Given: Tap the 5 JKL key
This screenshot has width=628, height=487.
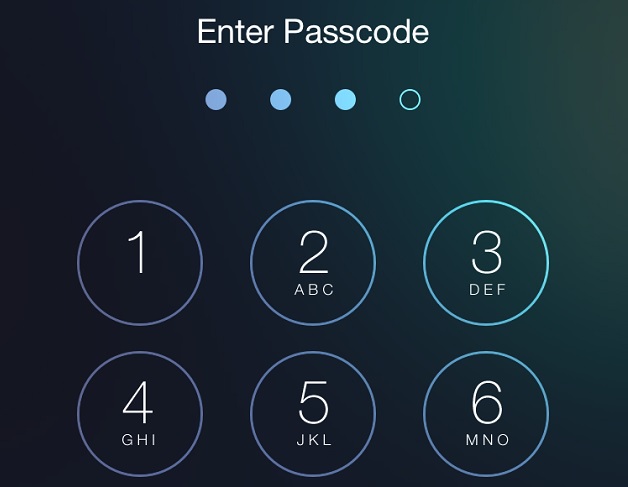Looking at the screenshot, I should pos(313,414).
